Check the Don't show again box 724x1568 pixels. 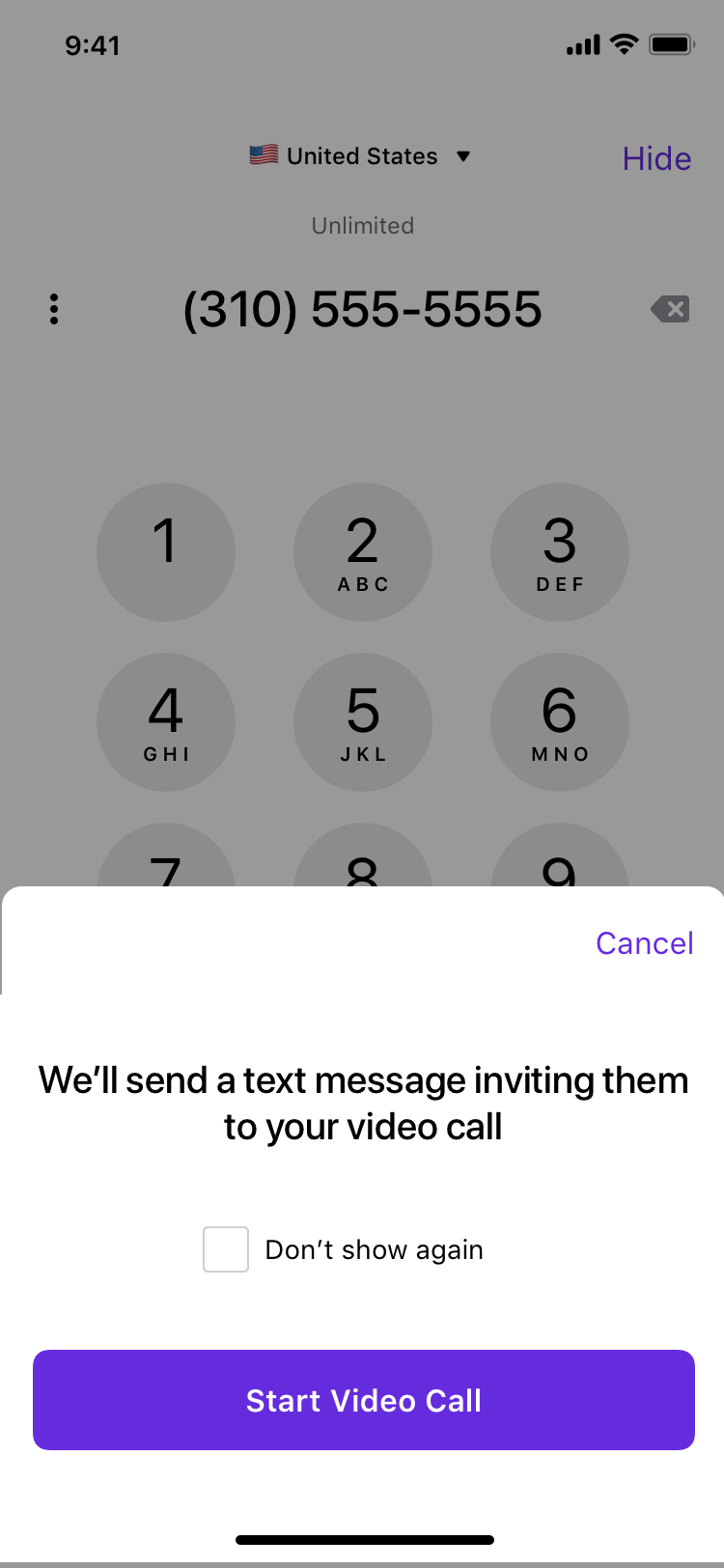coord(226,1249)
